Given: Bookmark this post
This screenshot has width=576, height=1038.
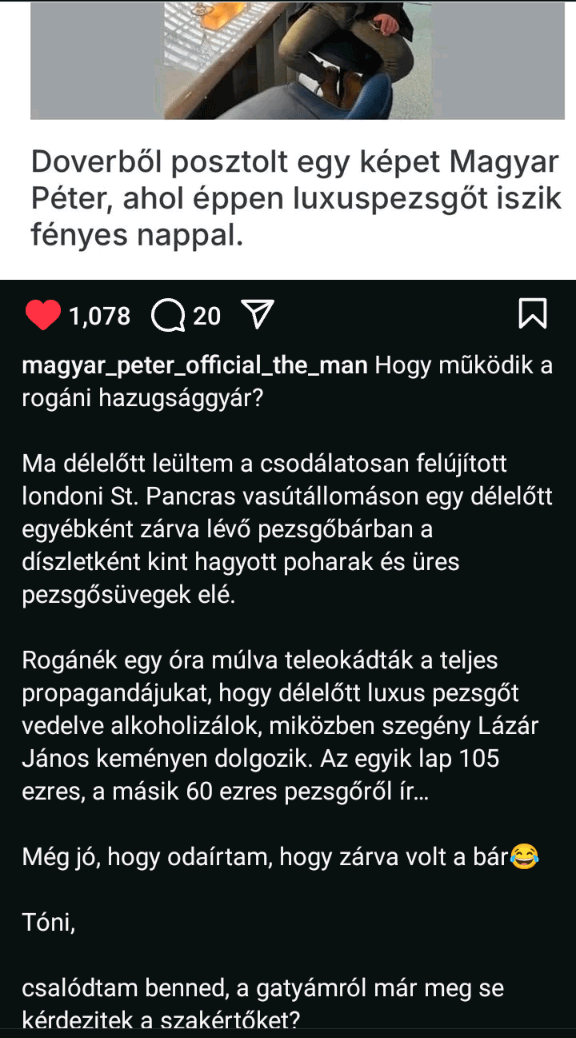Looking at the screenshot, I should coord(532,313).
